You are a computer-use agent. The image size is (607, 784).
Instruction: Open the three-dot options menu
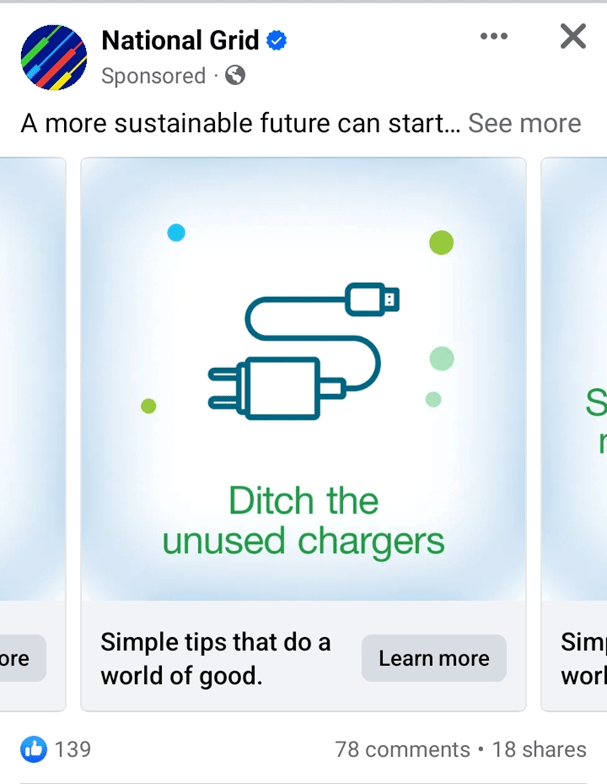(493, 37)
